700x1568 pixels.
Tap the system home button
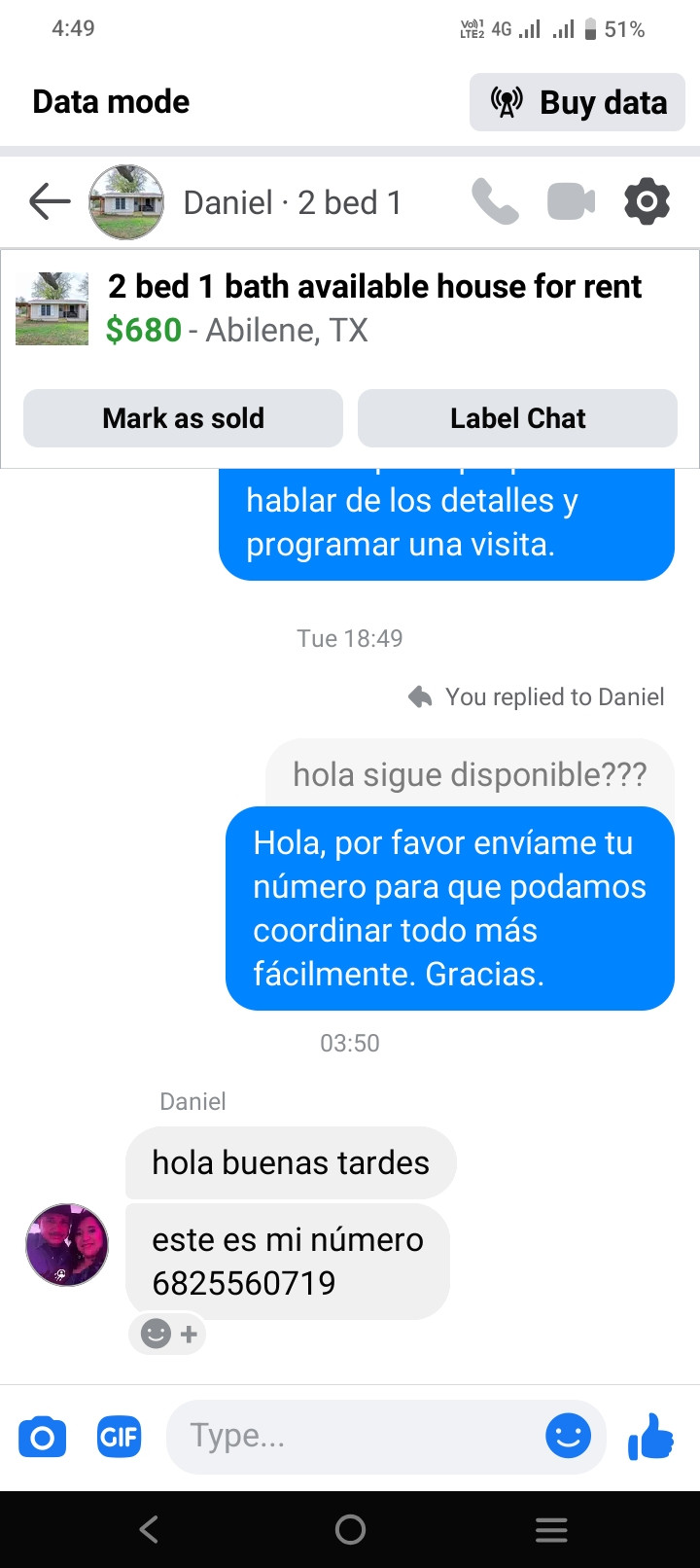pos(350,1530)
